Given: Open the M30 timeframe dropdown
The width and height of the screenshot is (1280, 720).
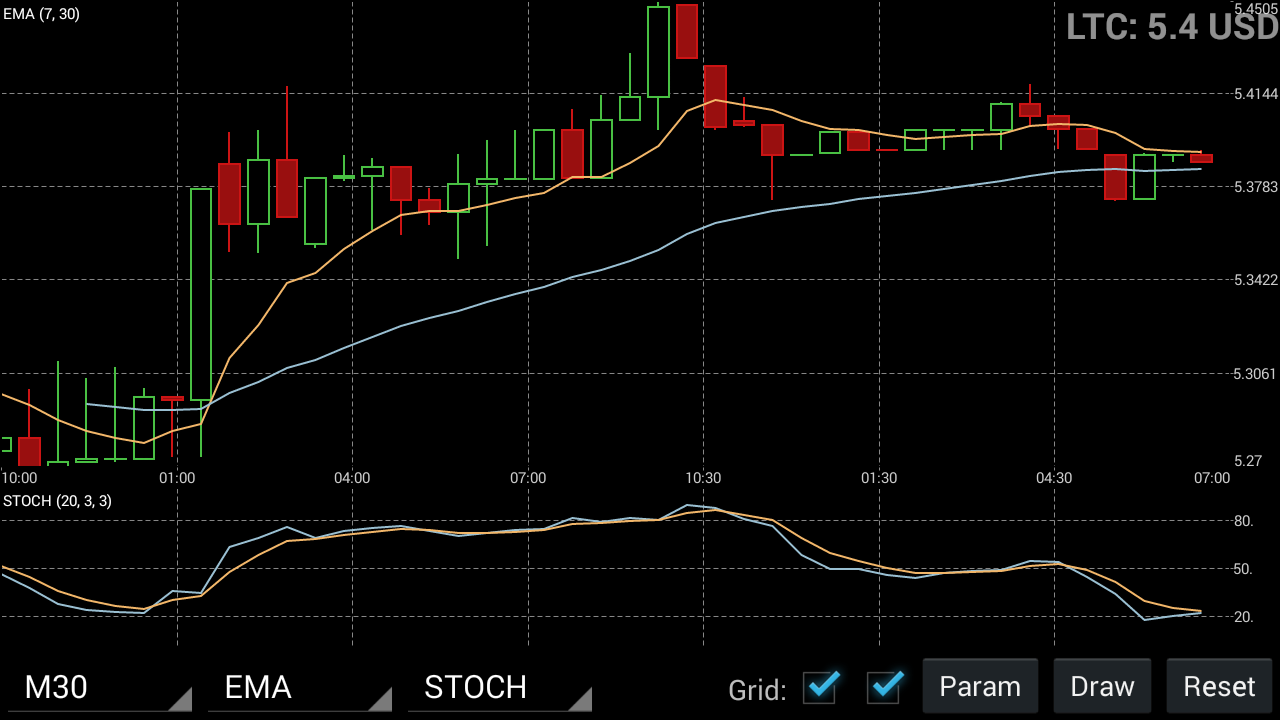Looking at the screenshot, I should pyautogui.click(x=99, y=687).
